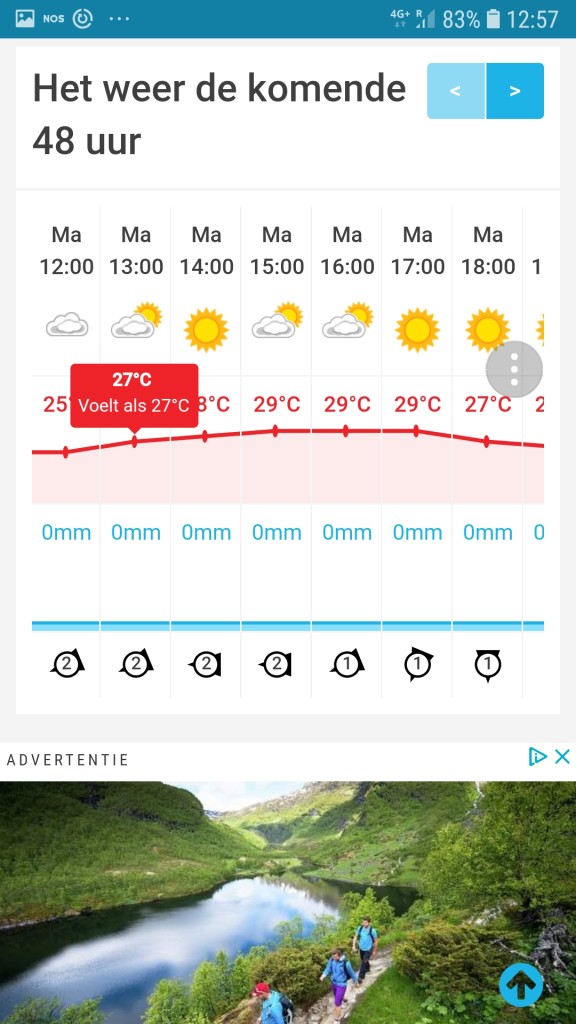Viewport: 576px width, 1024px height.
Task: Open the floating three-dot menu
Action: [514, 370]
